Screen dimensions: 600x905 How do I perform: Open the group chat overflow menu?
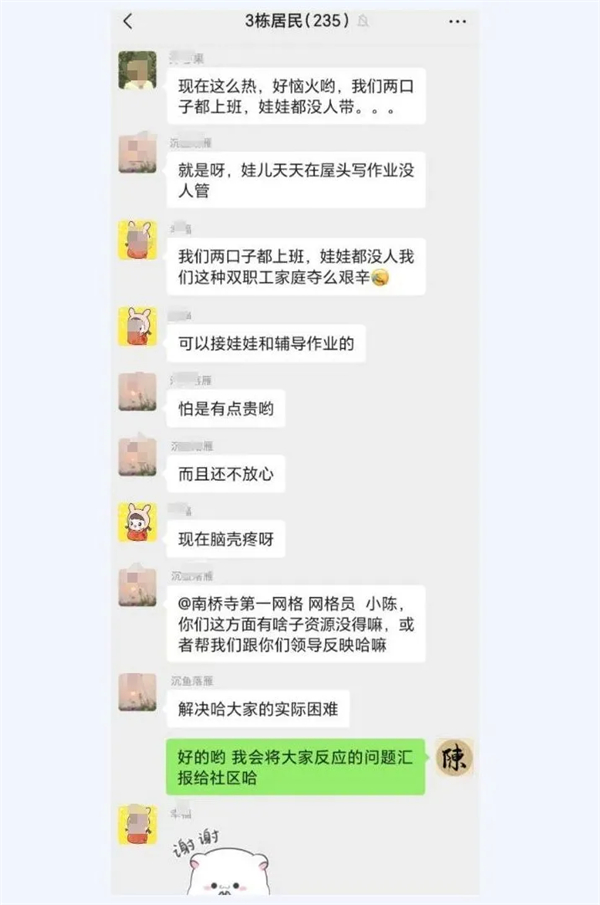click(x=457, y=21)
